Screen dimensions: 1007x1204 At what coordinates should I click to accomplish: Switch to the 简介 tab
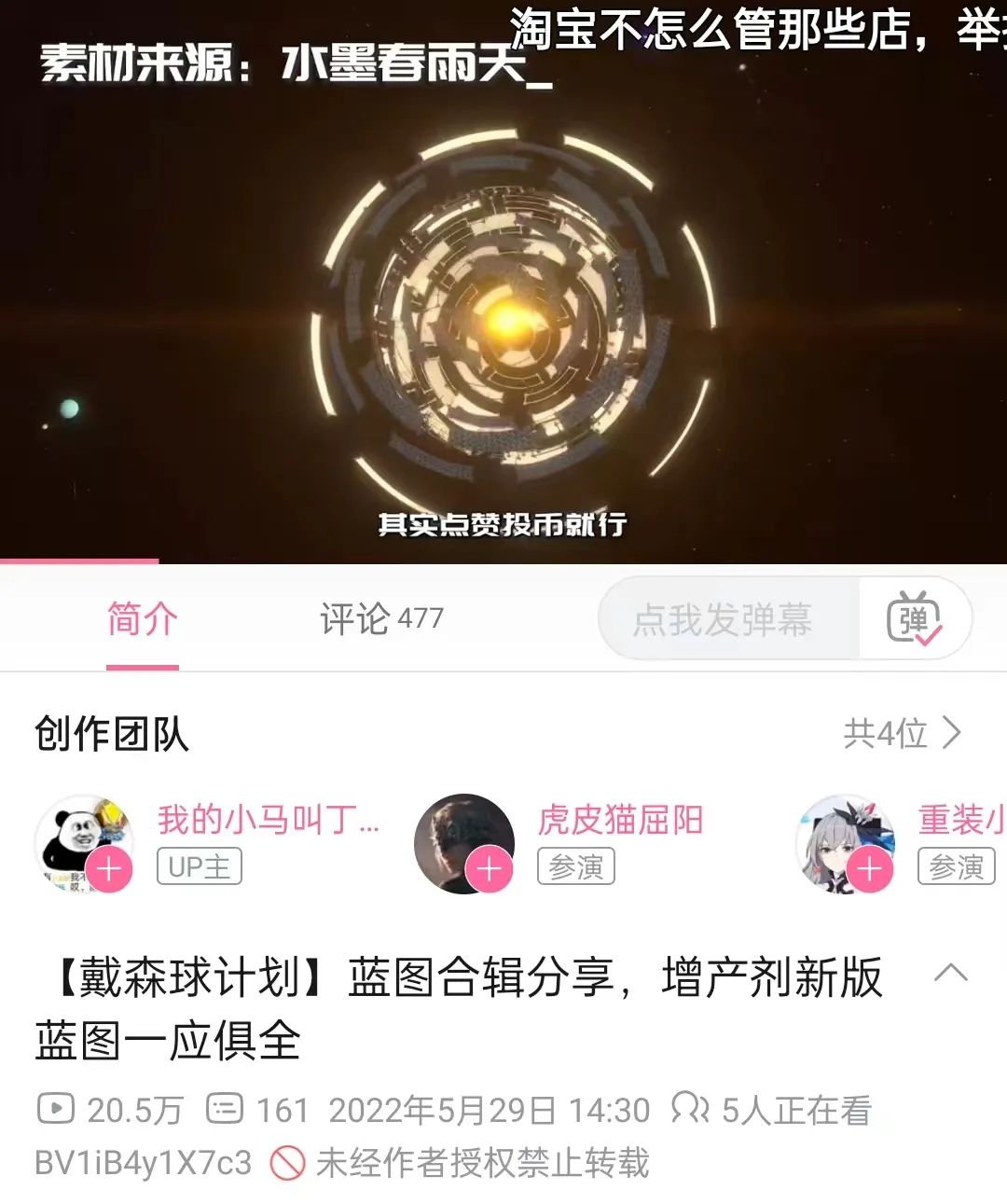tap(142, 619)
